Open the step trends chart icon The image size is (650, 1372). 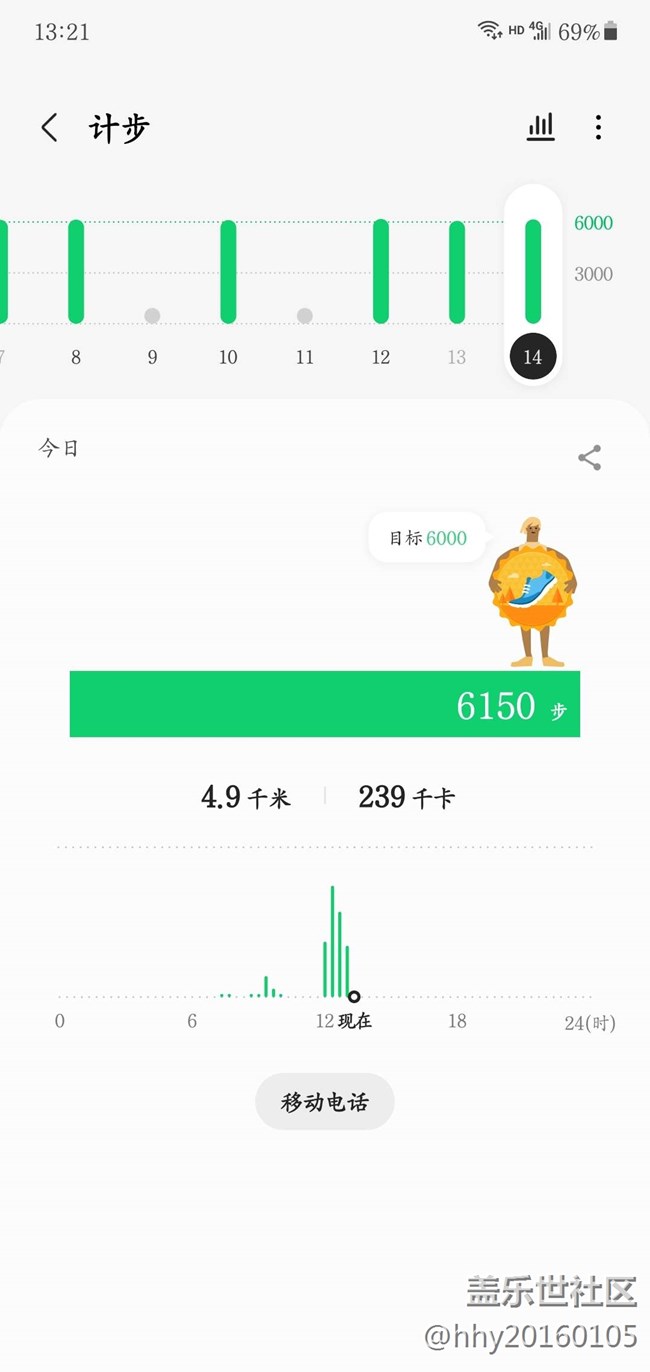point(540,127)
